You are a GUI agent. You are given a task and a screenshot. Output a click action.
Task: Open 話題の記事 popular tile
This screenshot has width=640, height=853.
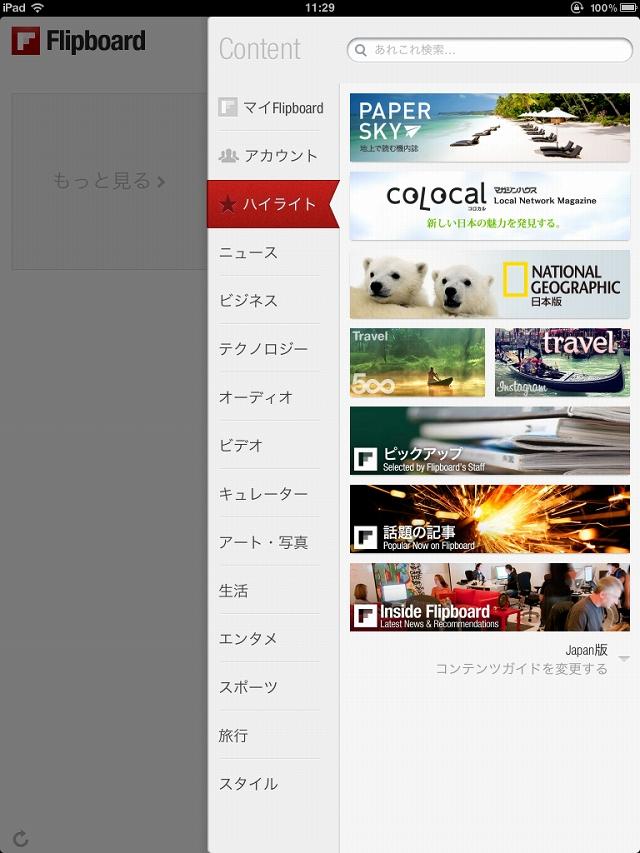point(490,519)
